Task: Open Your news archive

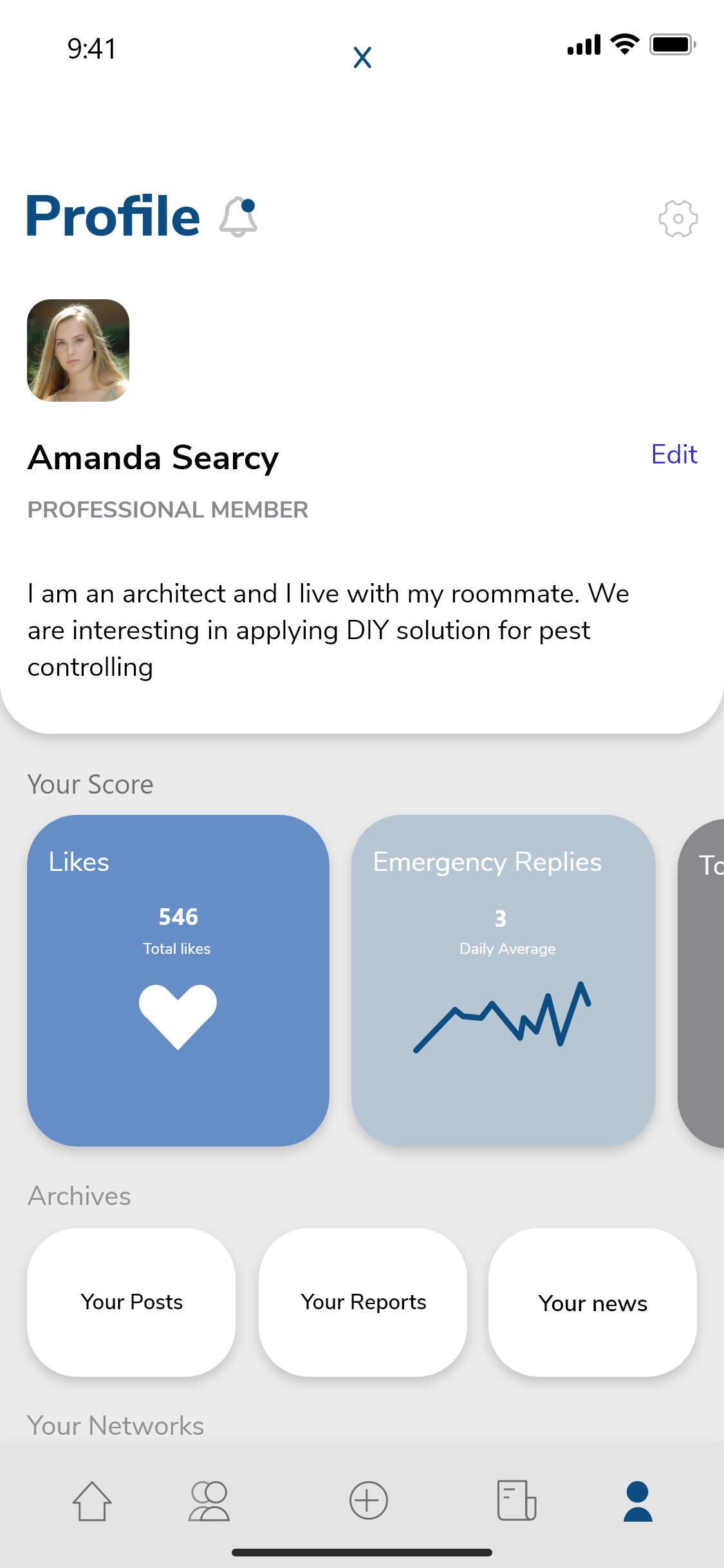Action: 593,1302
